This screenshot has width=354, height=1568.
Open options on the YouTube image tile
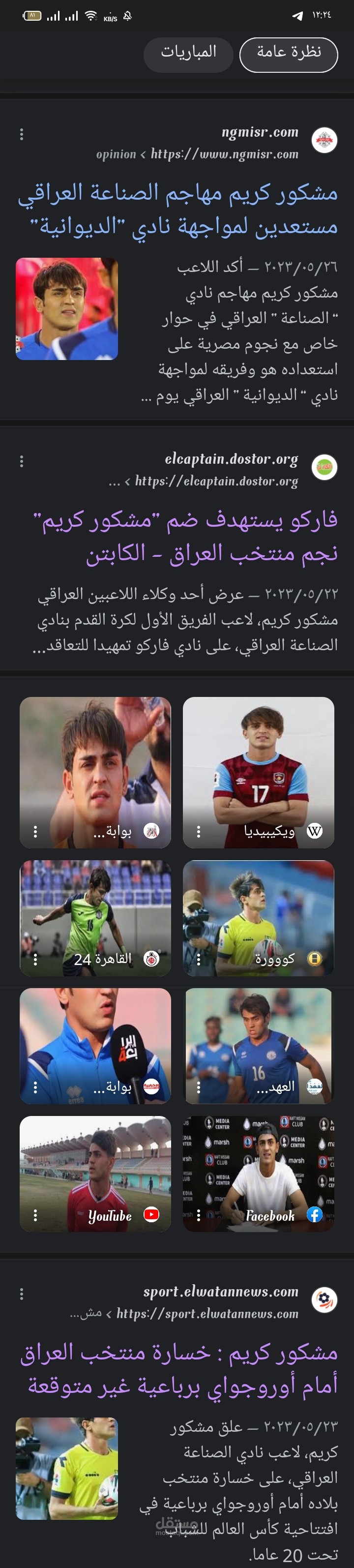35,1215
